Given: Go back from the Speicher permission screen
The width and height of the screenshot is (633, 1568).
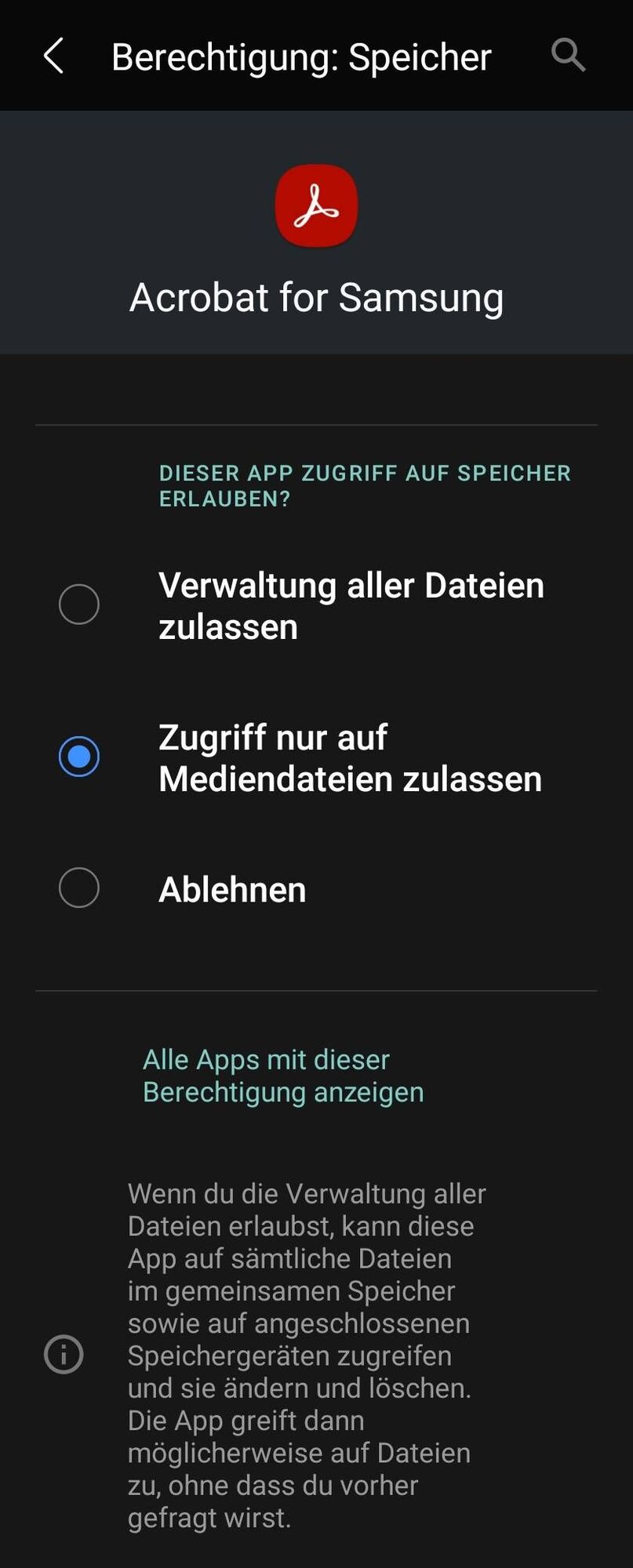Looking at the screenshot, I should tap(53, 56).
